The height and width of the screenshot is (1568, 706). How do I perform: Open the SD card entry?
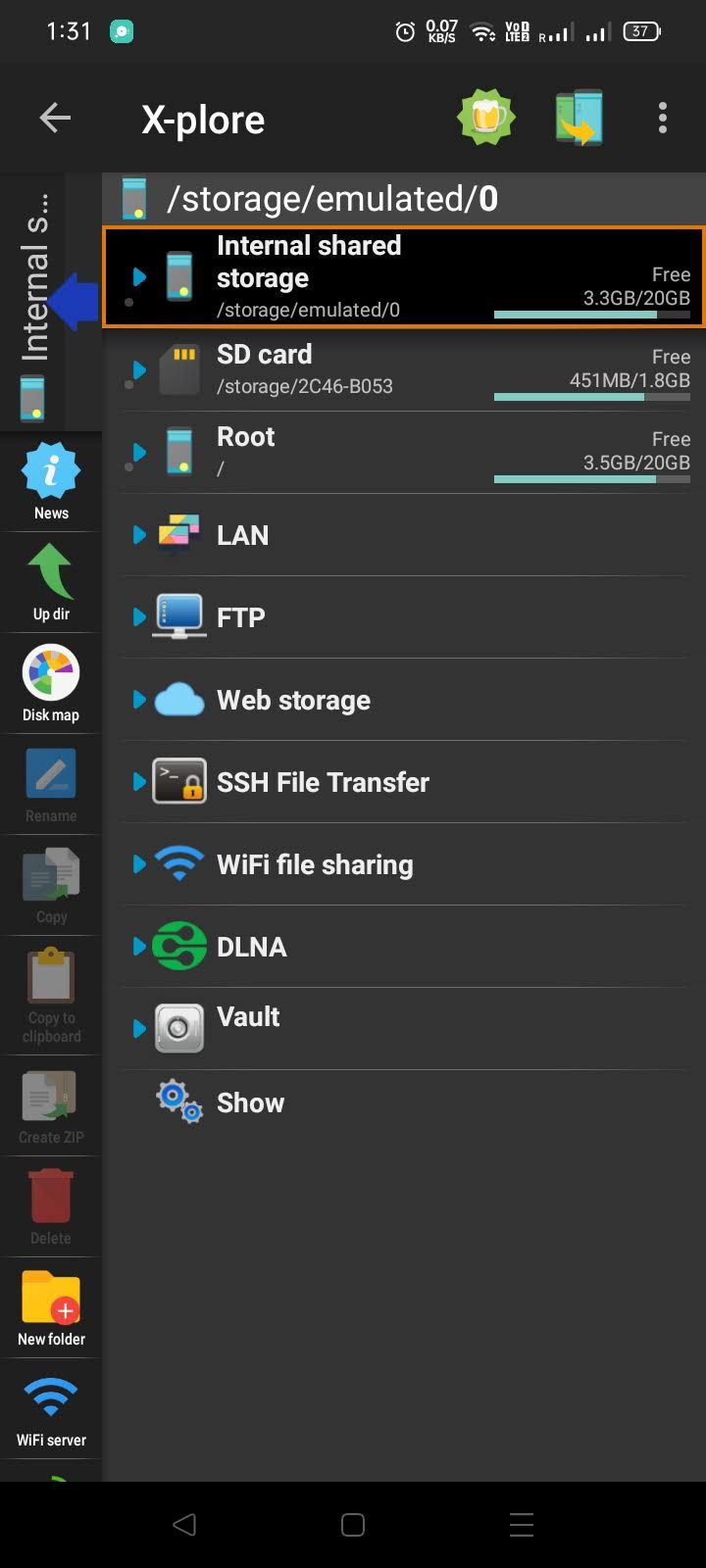pyautogui.click(x=264, y=367)
